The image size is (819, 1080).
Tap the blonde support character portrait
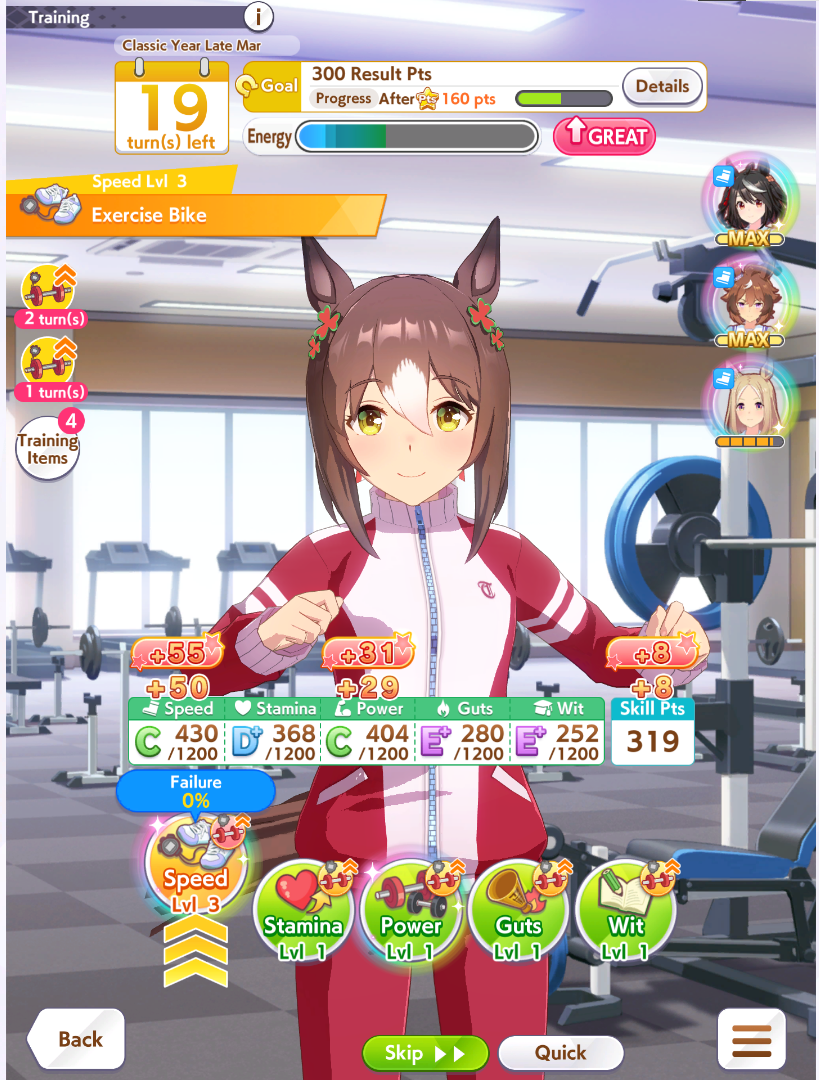point(750,400)
